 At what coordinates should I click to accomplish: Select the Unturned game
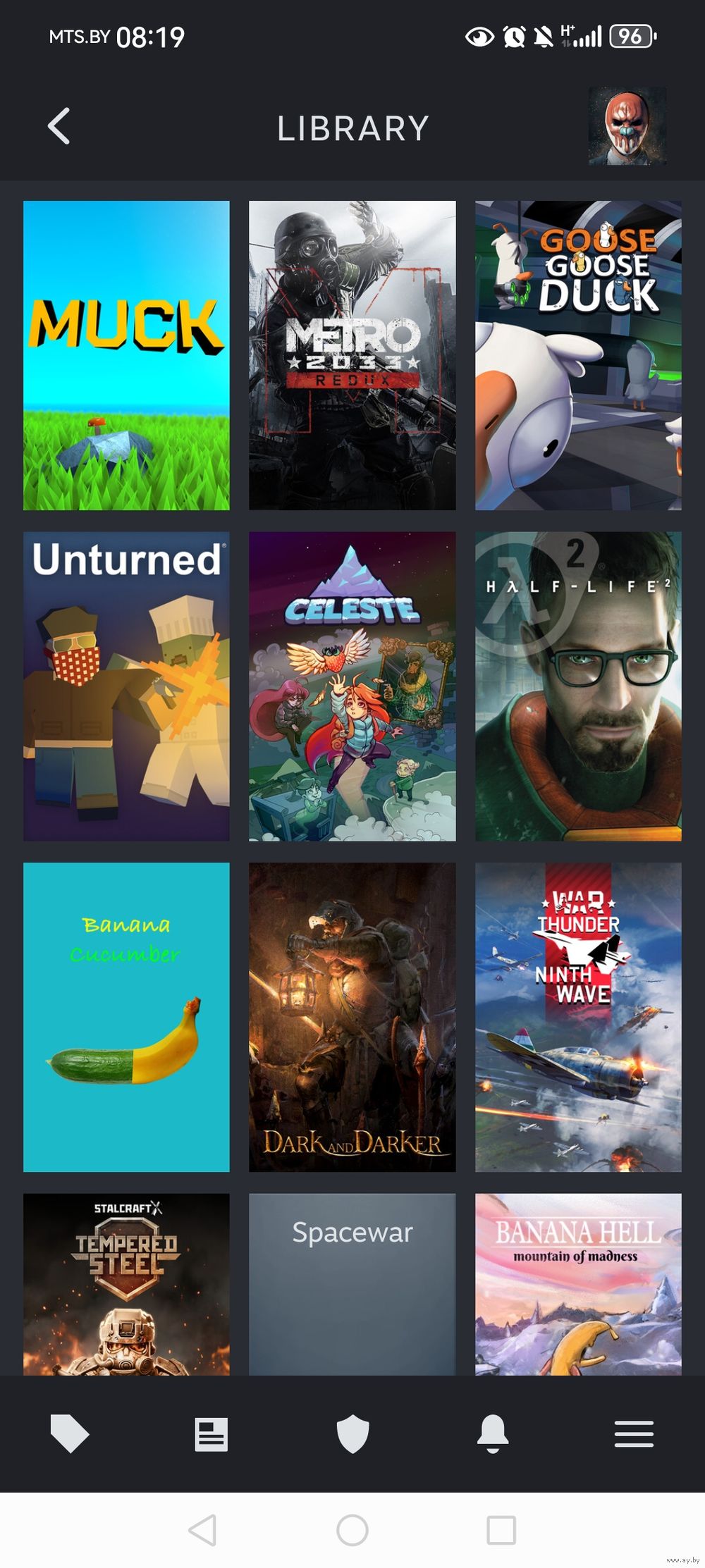(126, 686)
